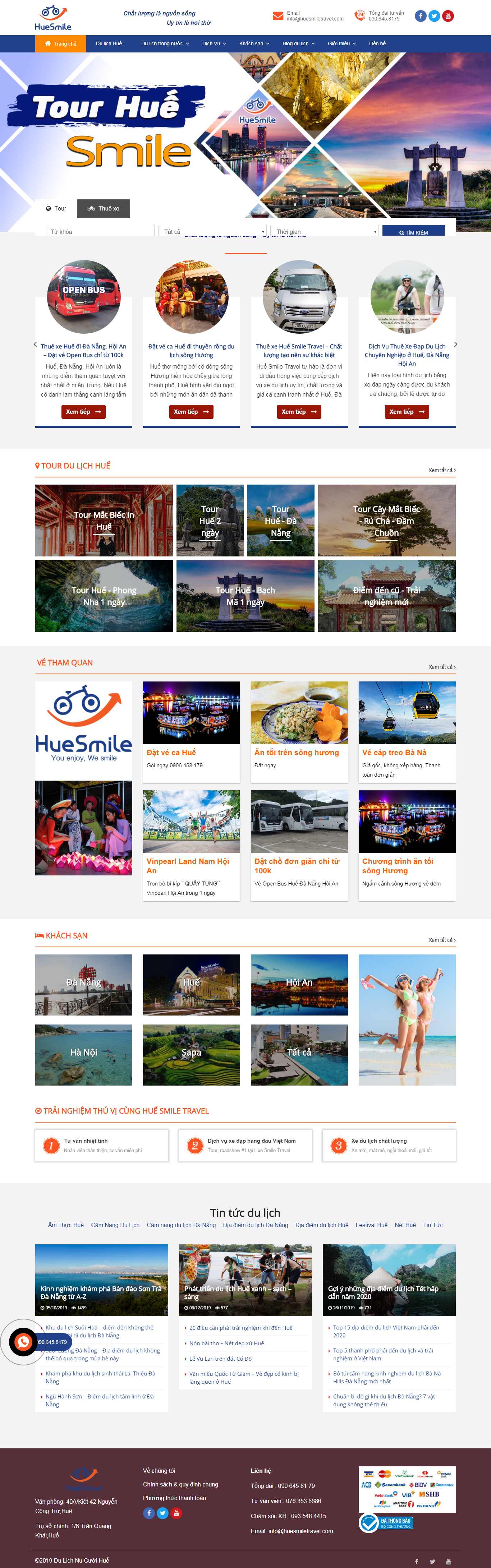Switch to the Thuê xe search tab

(x=104, y=208)
